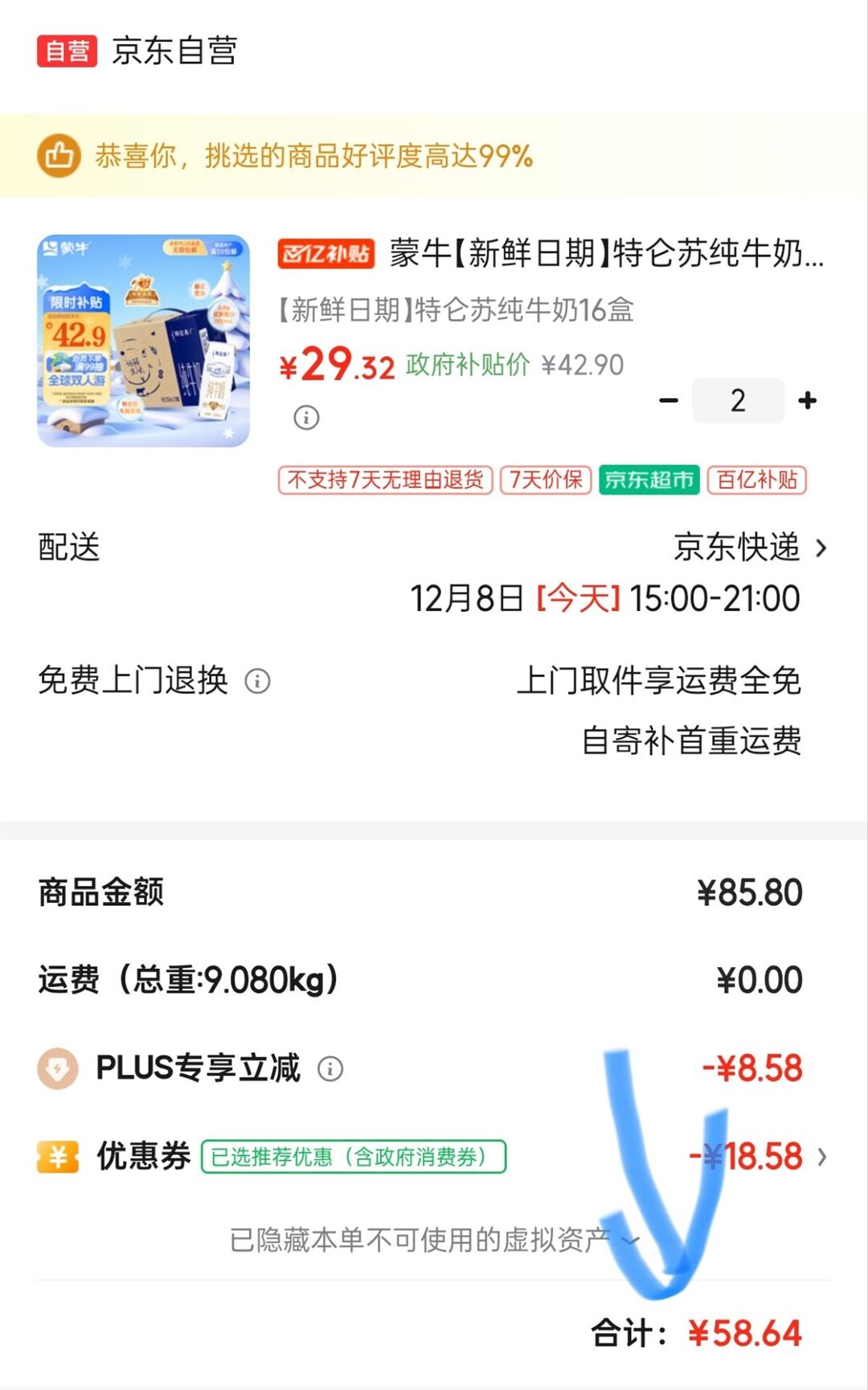This screenshot has width=868, height=1390.
Task: Tap the quantity field showing 2
Action: tap(738, 400)
